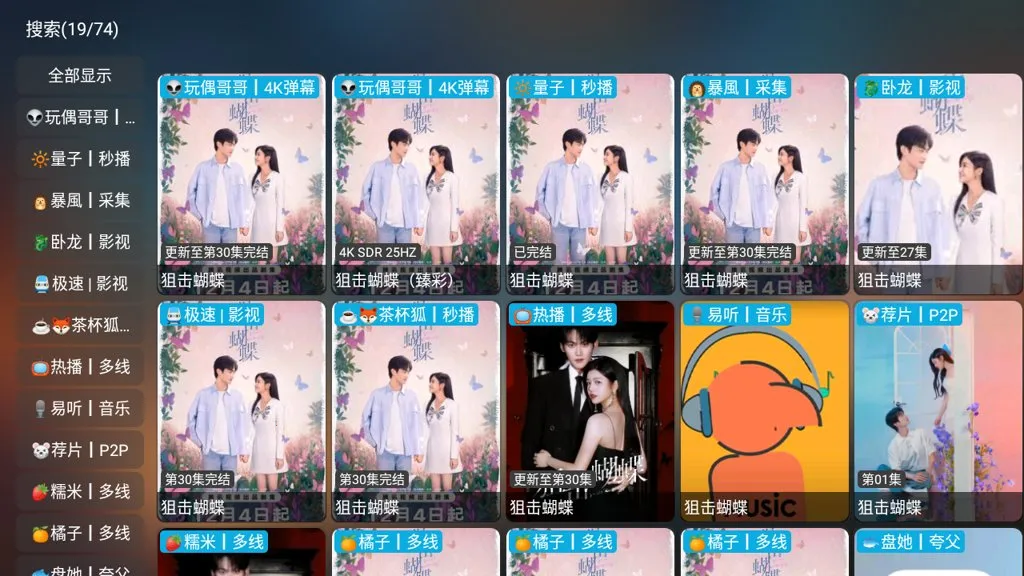1024x576 pixels.
Task: Filter by 糯米丨多线 source in sidebar
Action: 80,492
